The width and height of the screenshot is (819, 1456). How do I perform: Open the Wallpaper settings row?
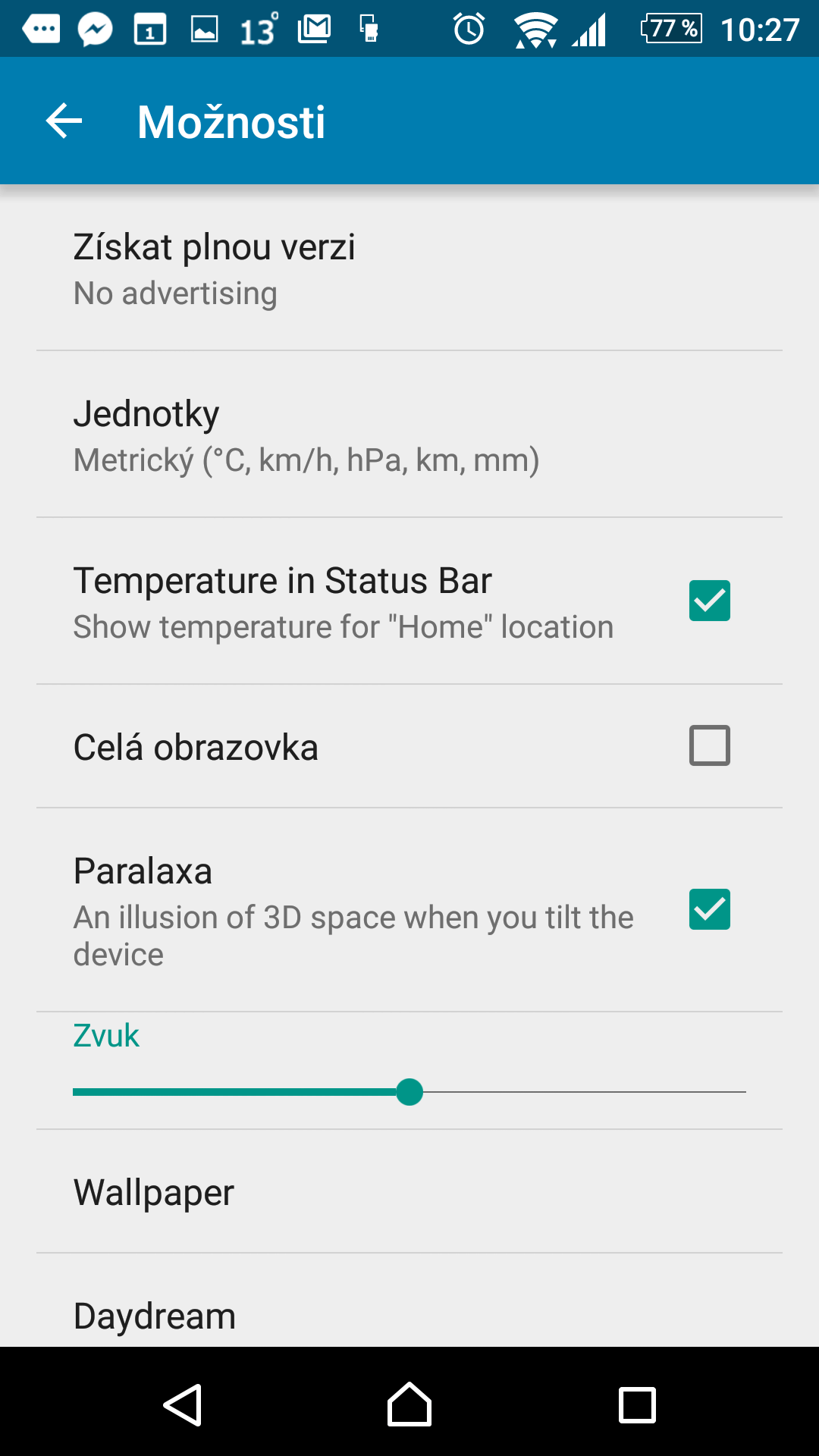click(x=409, y=1191)
